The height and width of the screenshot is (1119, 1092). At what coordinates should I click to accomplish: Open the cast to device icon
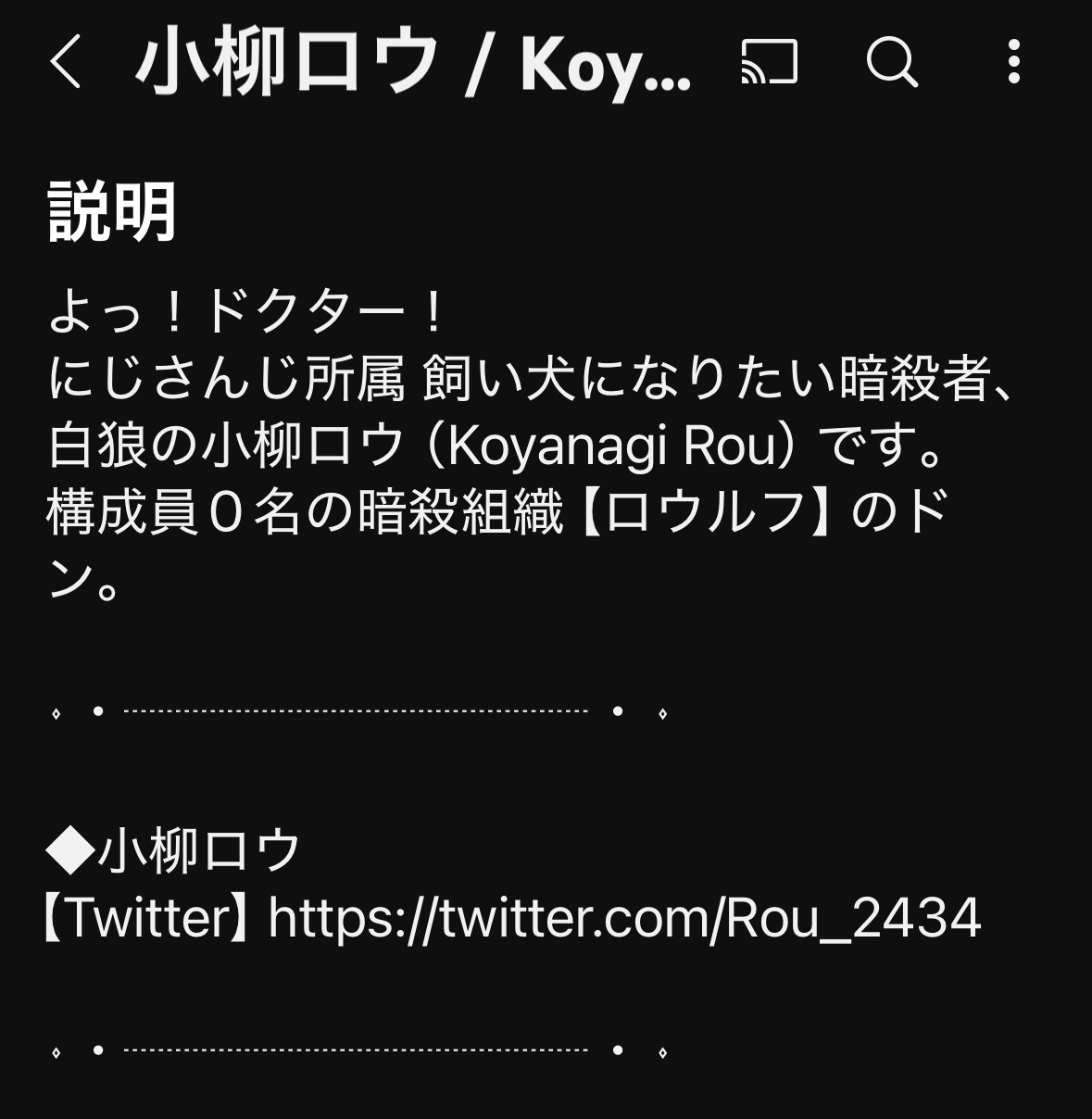click(x=769, y=63)
